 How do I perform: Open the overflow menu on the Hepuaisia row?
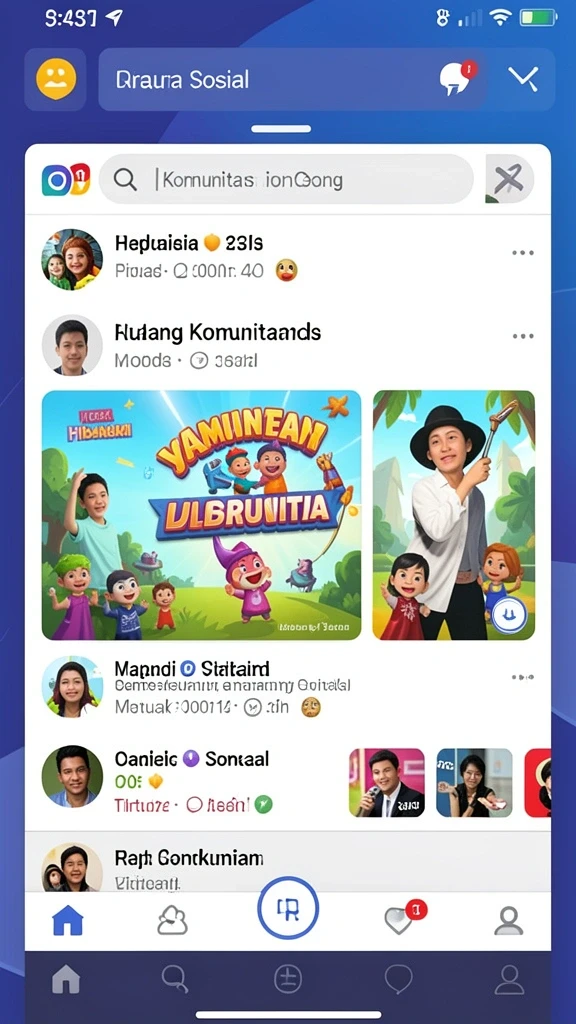pyautogui.click(x=522, y=253)
